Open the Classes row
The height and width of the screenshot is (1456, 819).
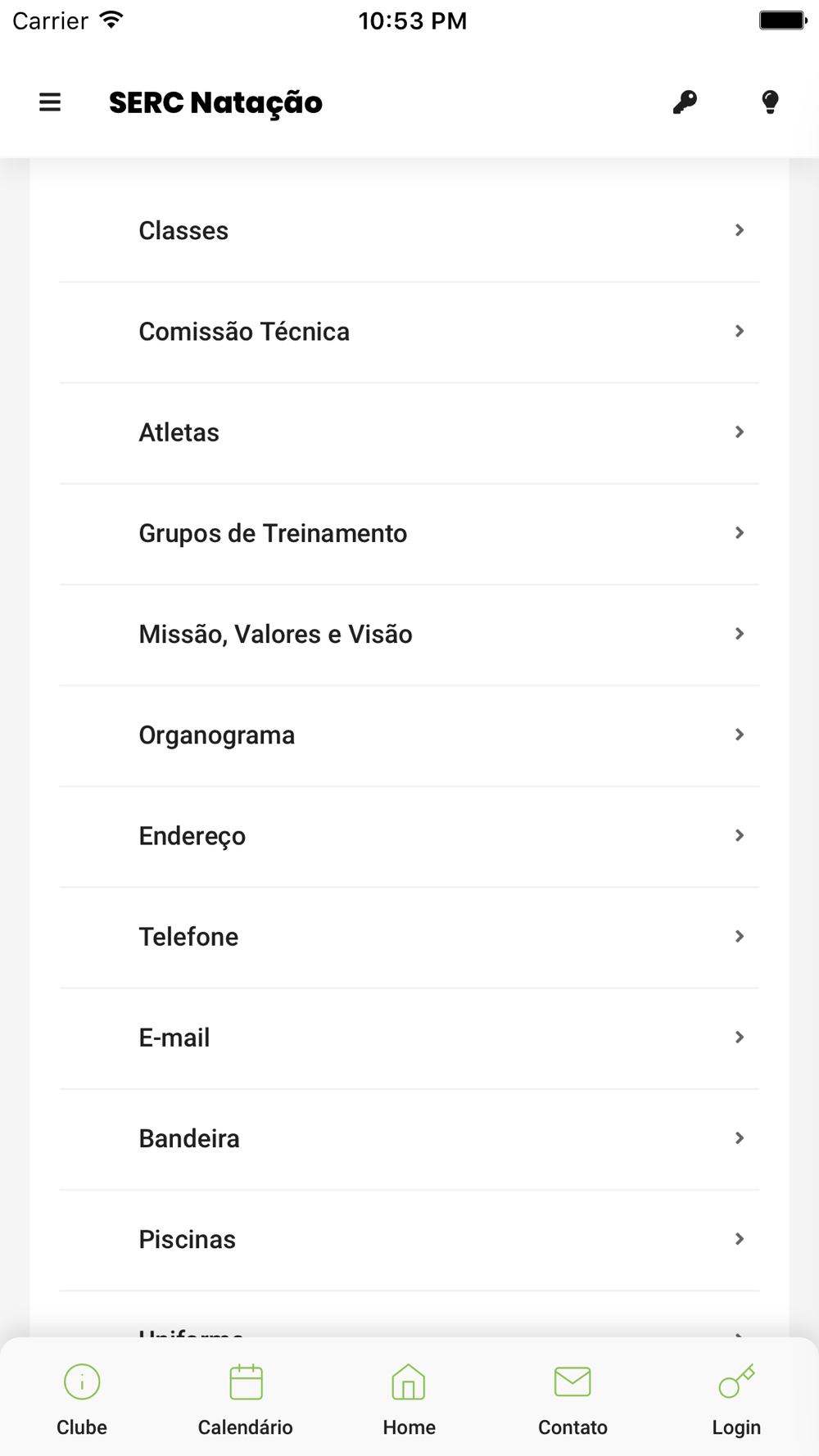(x=409, y=231)
